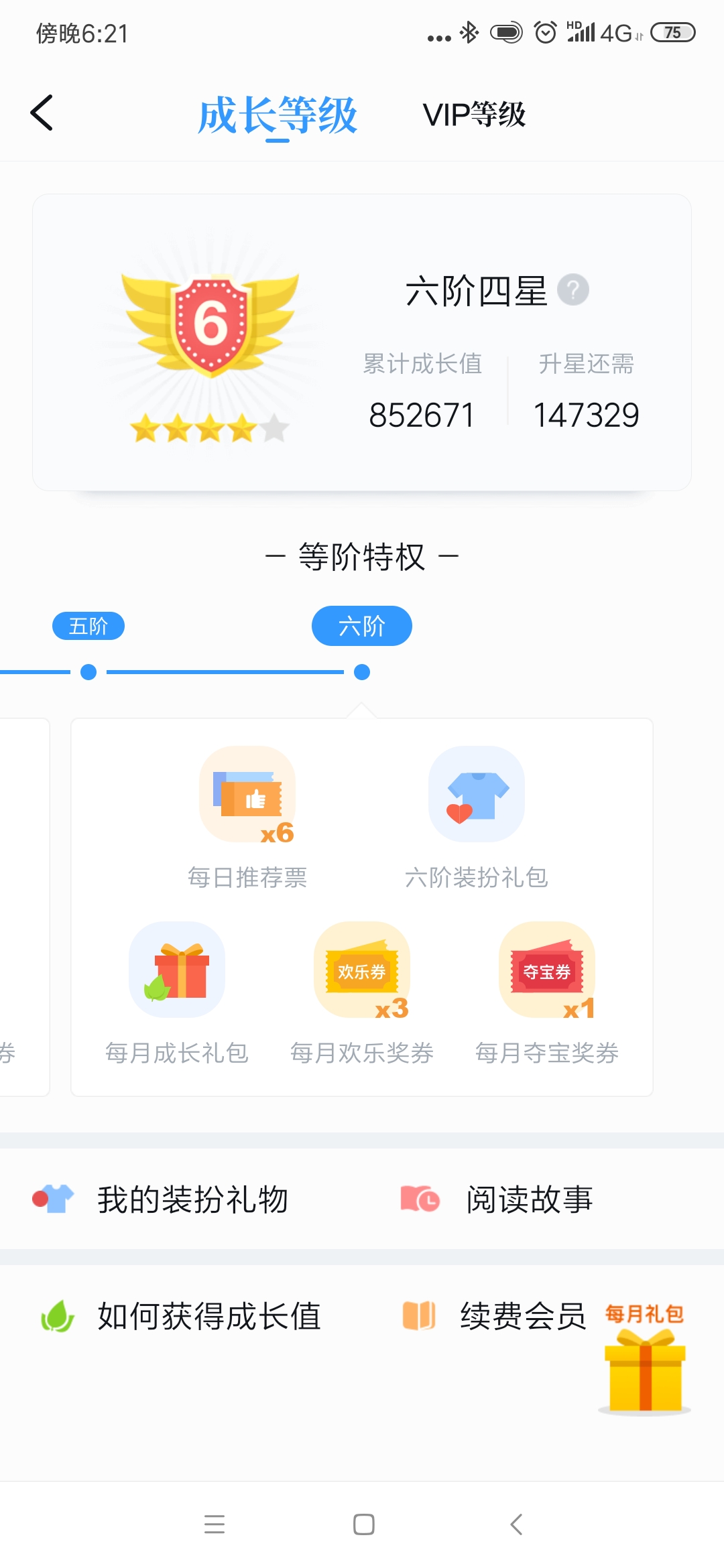Go back using the top-left arrow
Screen dimensions: 724x1568
click(42, 113)
